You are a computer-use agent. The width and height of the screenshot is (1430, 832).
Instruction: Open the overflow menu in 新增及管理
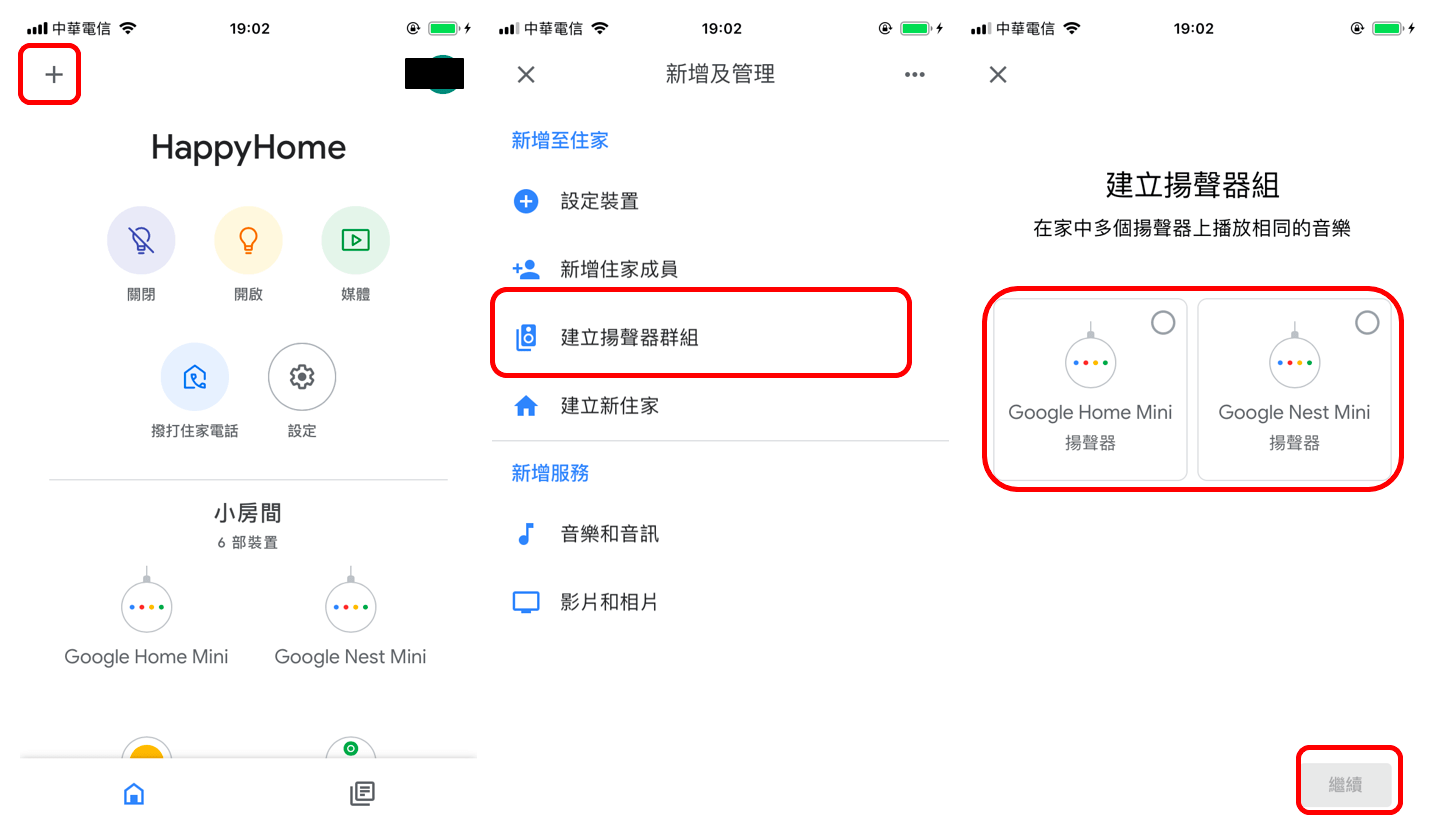tap(914, 74)
